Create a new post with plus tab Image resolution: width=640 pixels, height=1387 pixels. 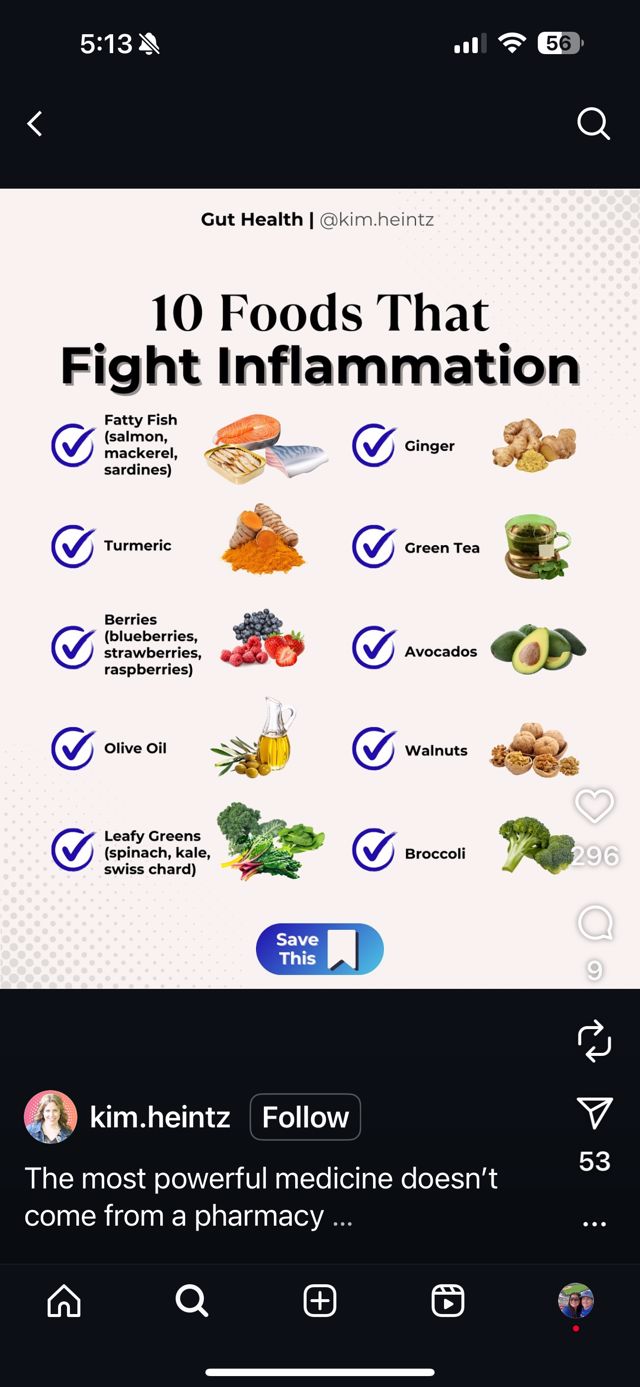pyautogui.click(x=320, y=1300)
